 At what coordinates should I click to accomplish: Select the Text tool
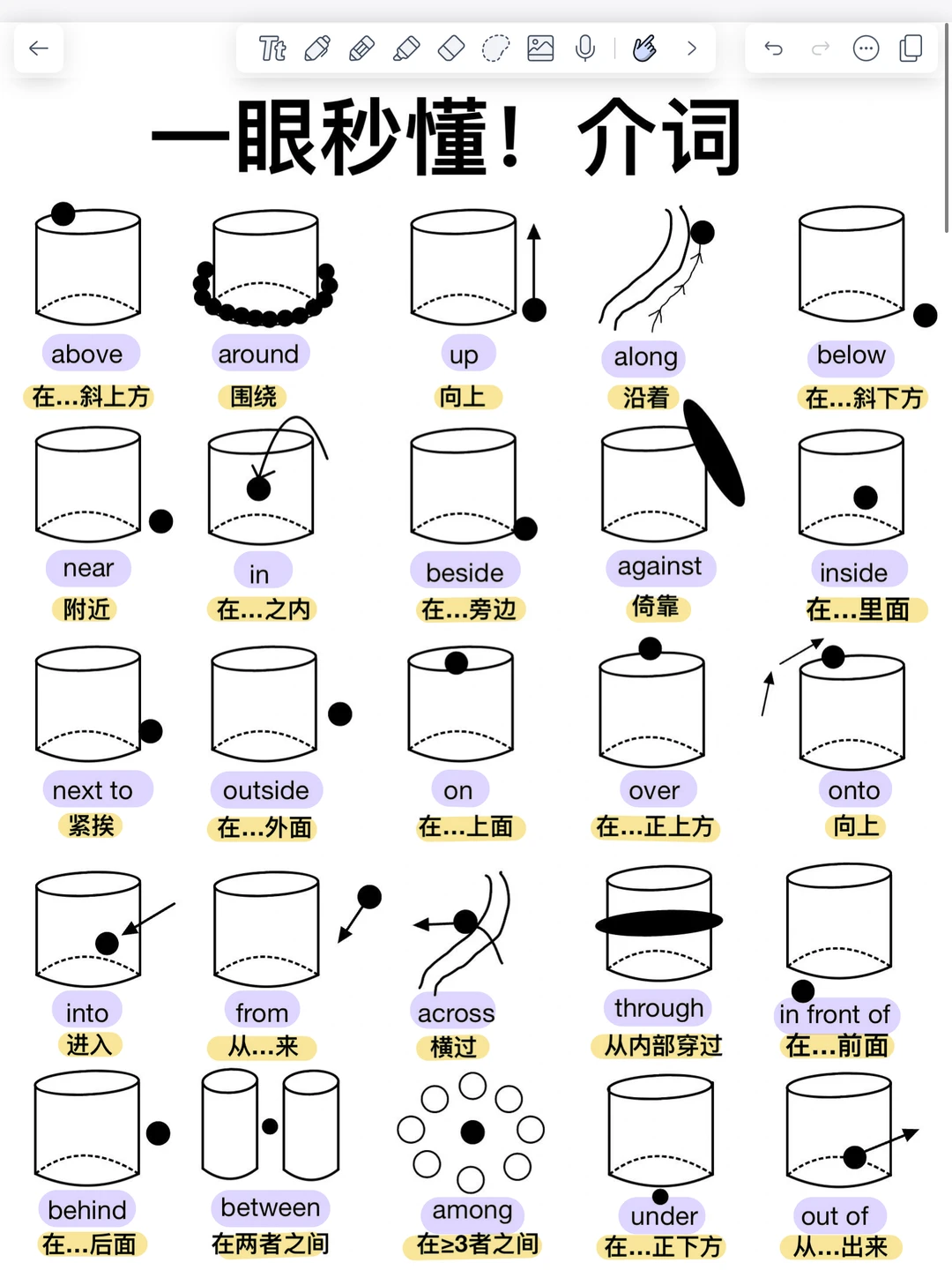(x=271, y=49)
